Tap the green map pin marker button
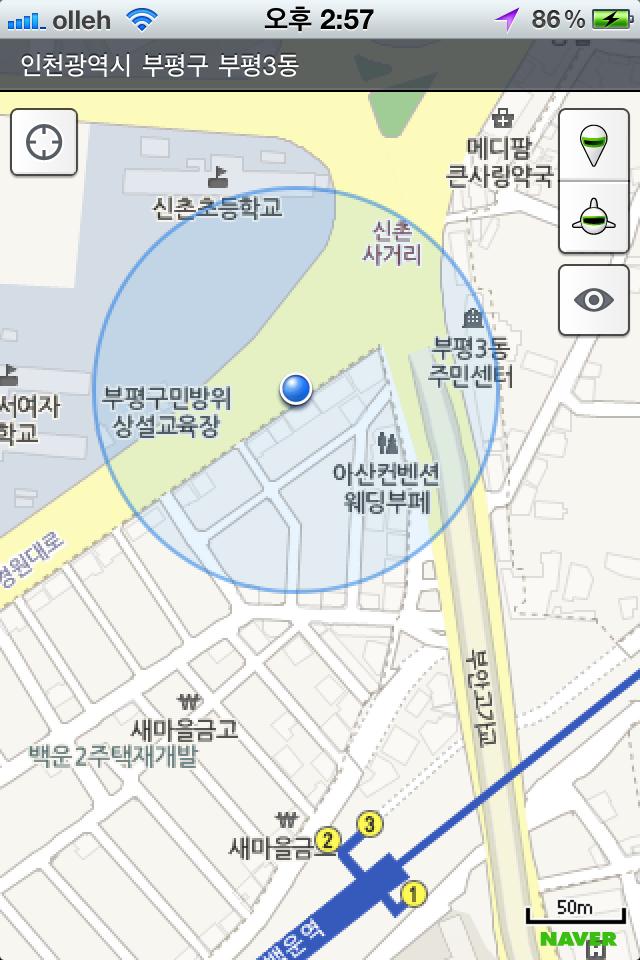The width and height of the screenshot is (640, 960). (593, 146)
